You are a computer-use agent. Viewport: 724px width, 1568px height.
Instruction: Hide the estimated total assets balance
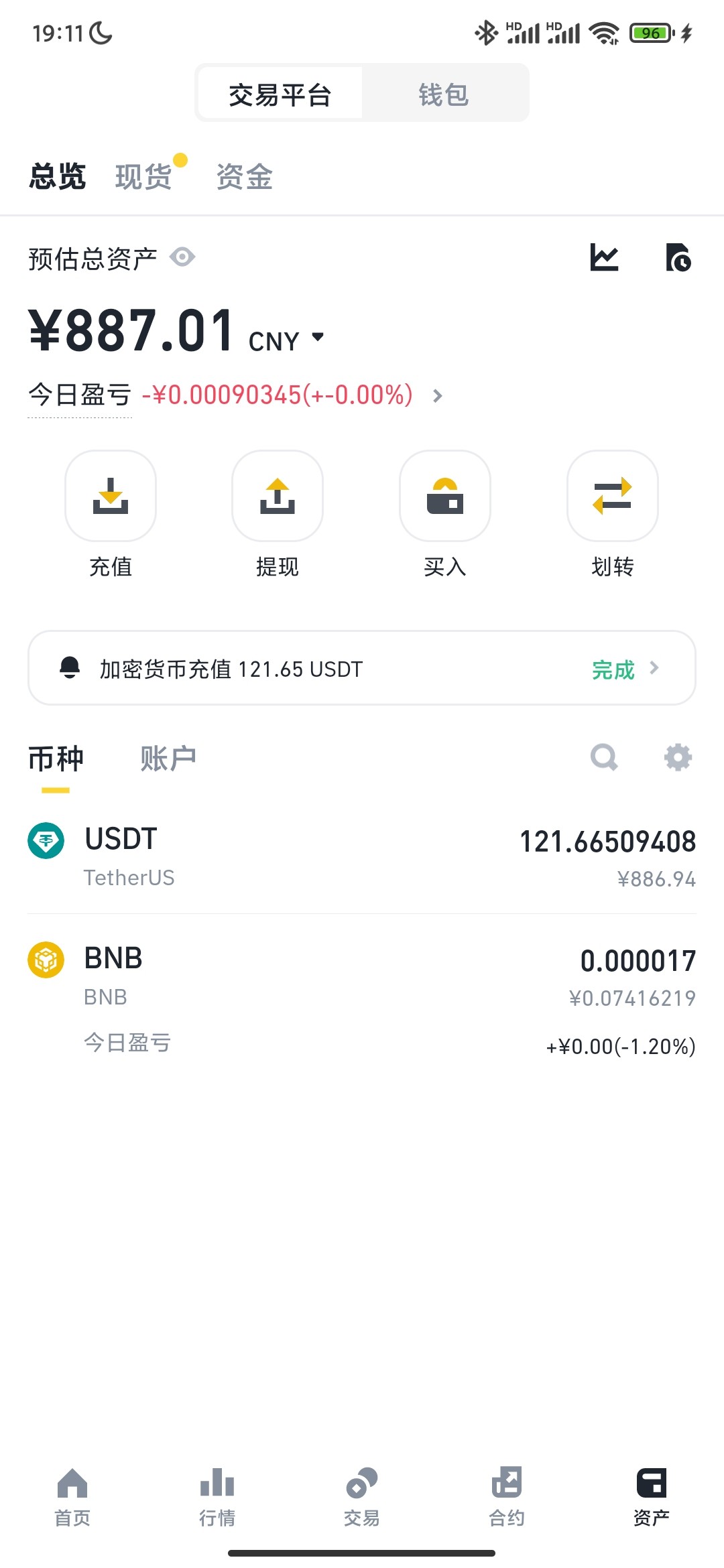pos(182,257)
